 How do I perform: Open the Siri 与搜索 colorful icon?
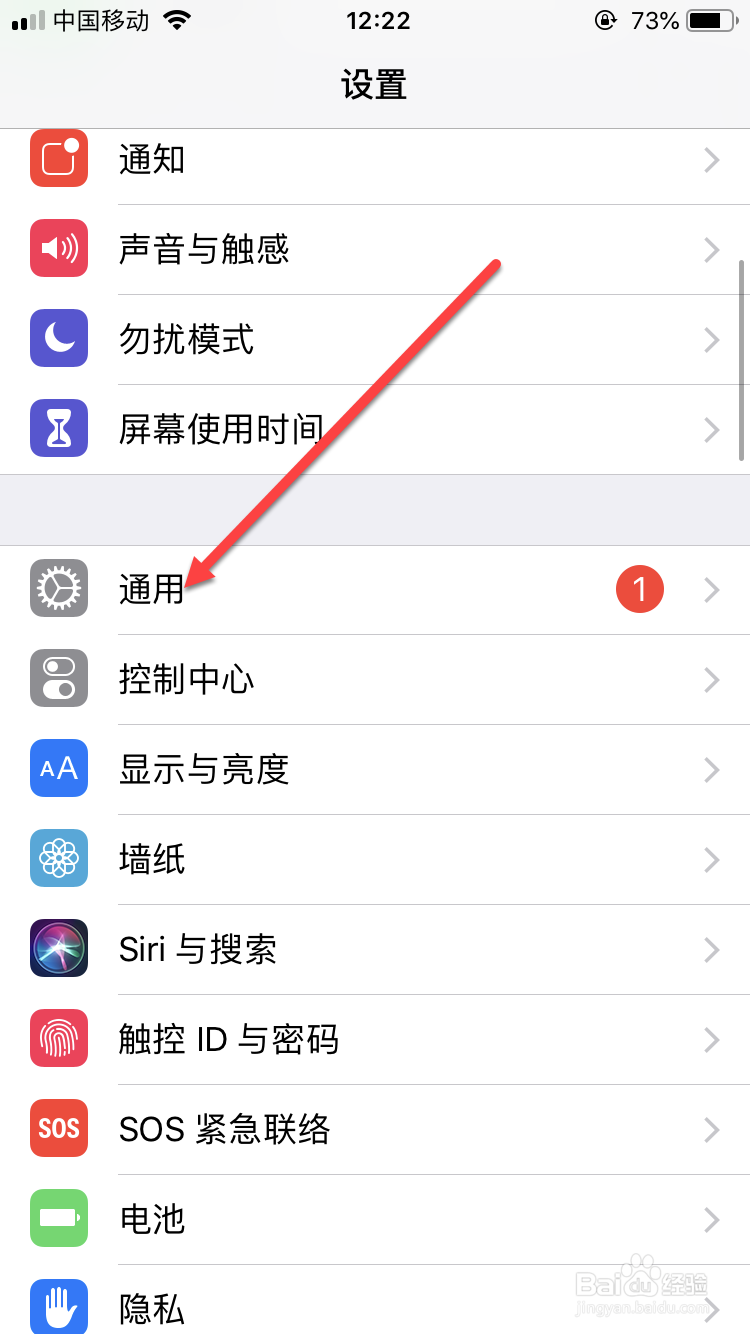coord(58,949)
